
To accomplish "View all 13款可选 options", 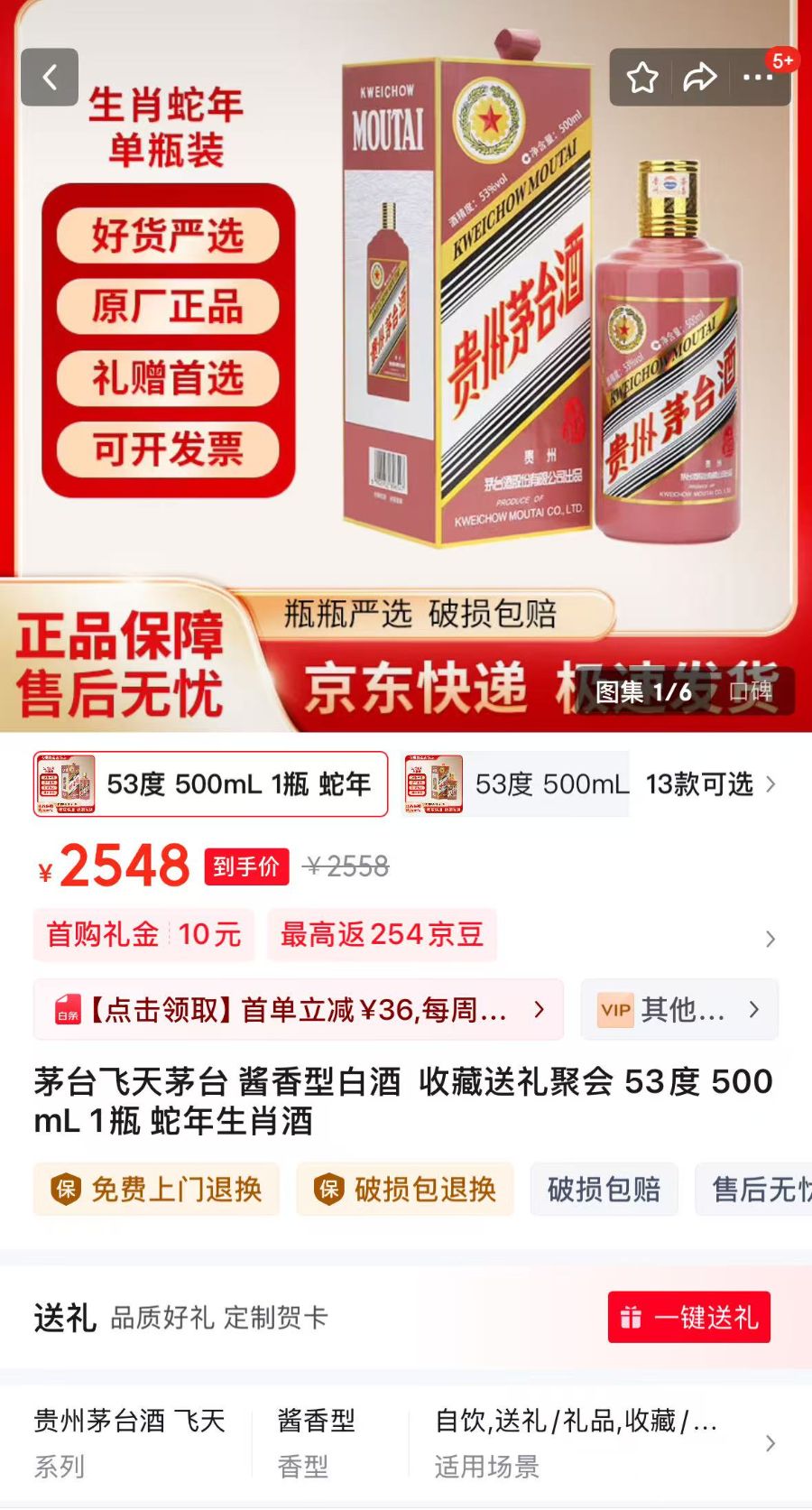I will [x=709, y=784].
